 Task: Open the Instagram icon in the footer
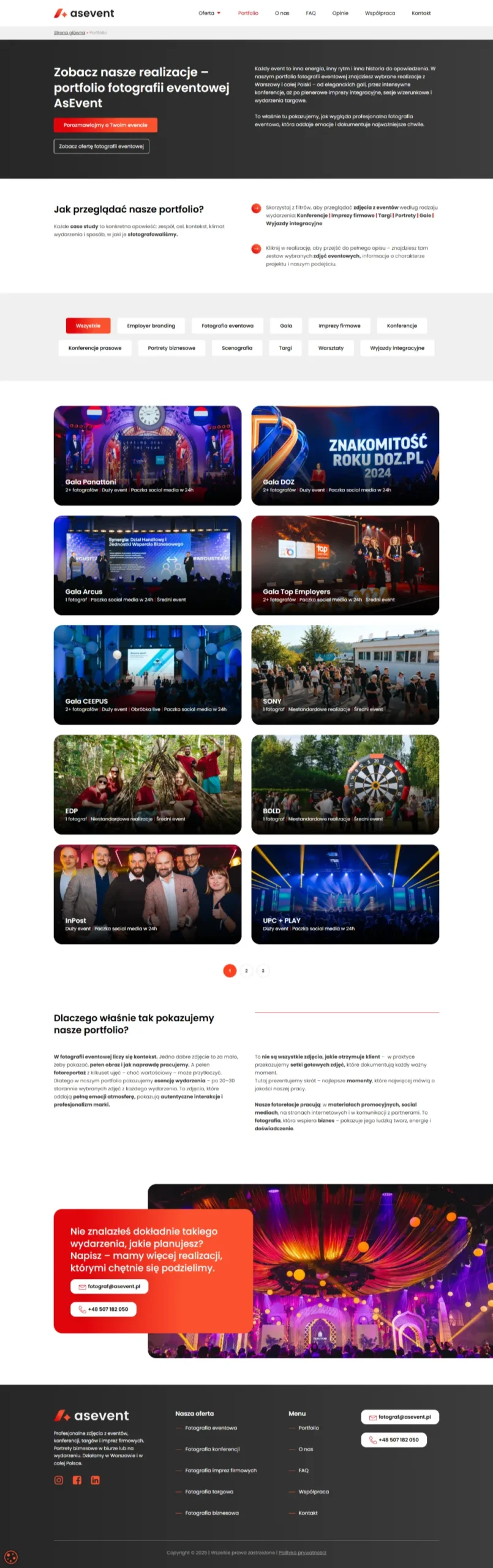click(x=59, y=1480)
